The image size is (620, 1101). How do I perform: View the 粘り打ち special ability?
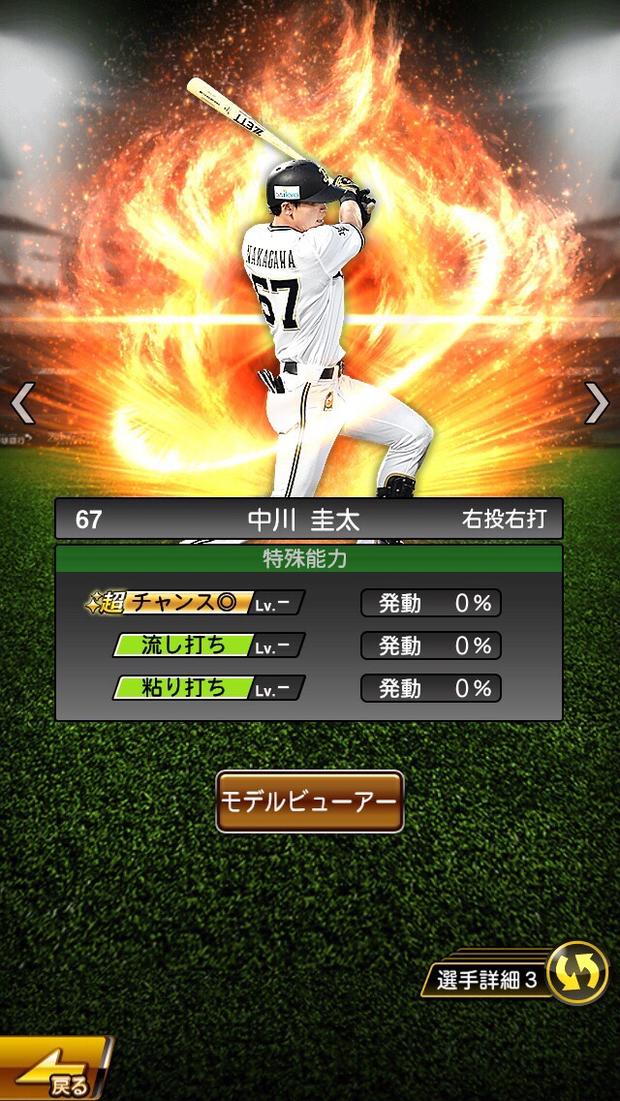(208, 688)
